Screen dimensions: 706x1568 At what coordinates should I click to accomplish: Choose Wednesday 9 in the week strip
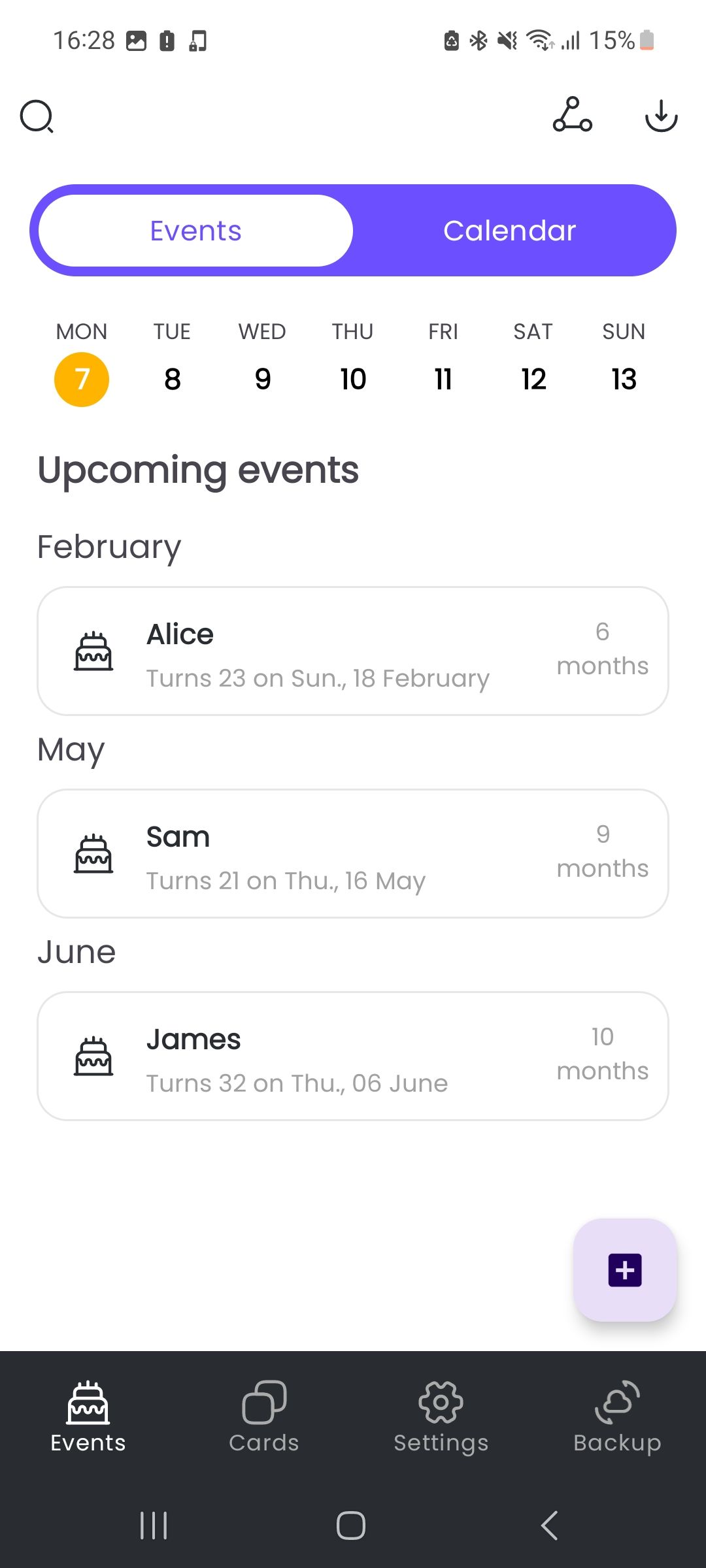pos(262,379)
